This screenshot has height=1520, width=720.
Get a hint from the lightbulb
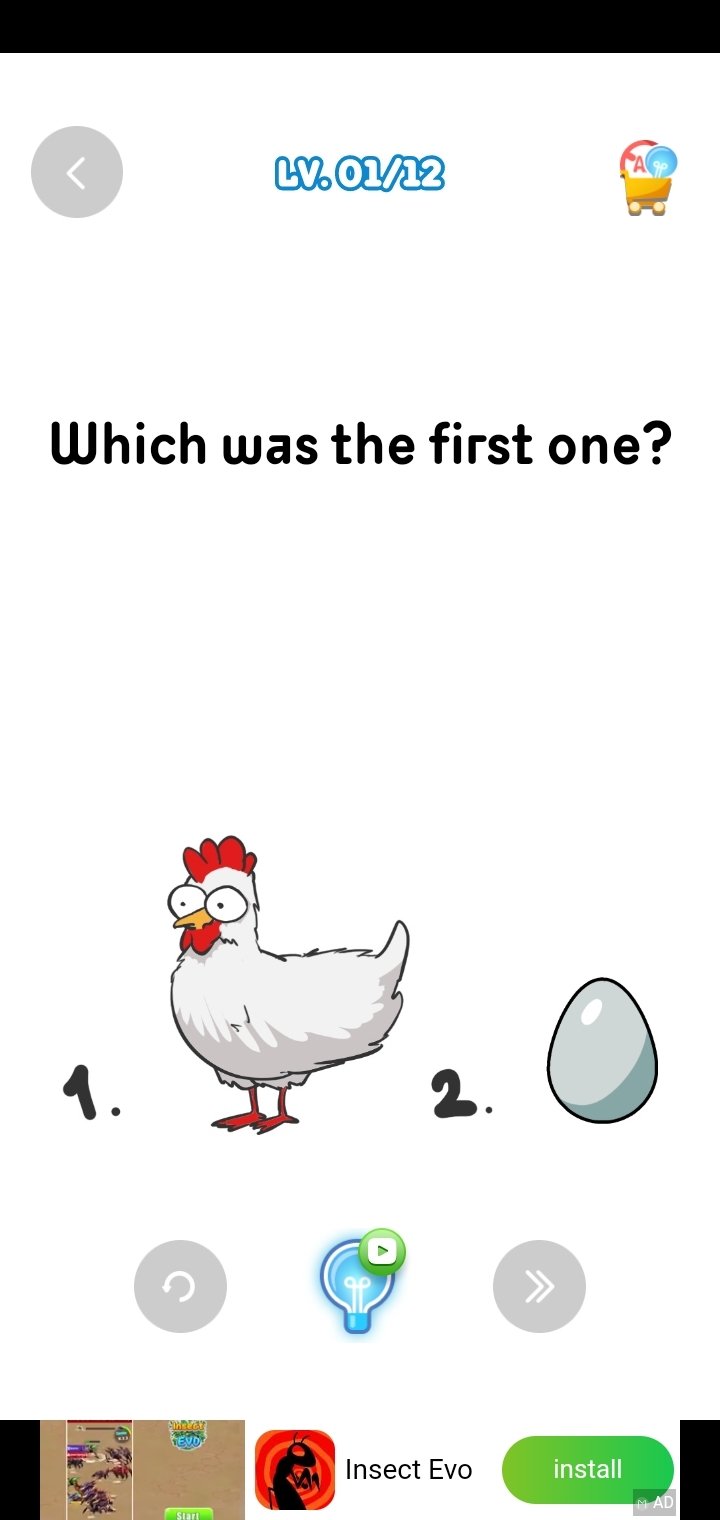tap(361, 1283)
